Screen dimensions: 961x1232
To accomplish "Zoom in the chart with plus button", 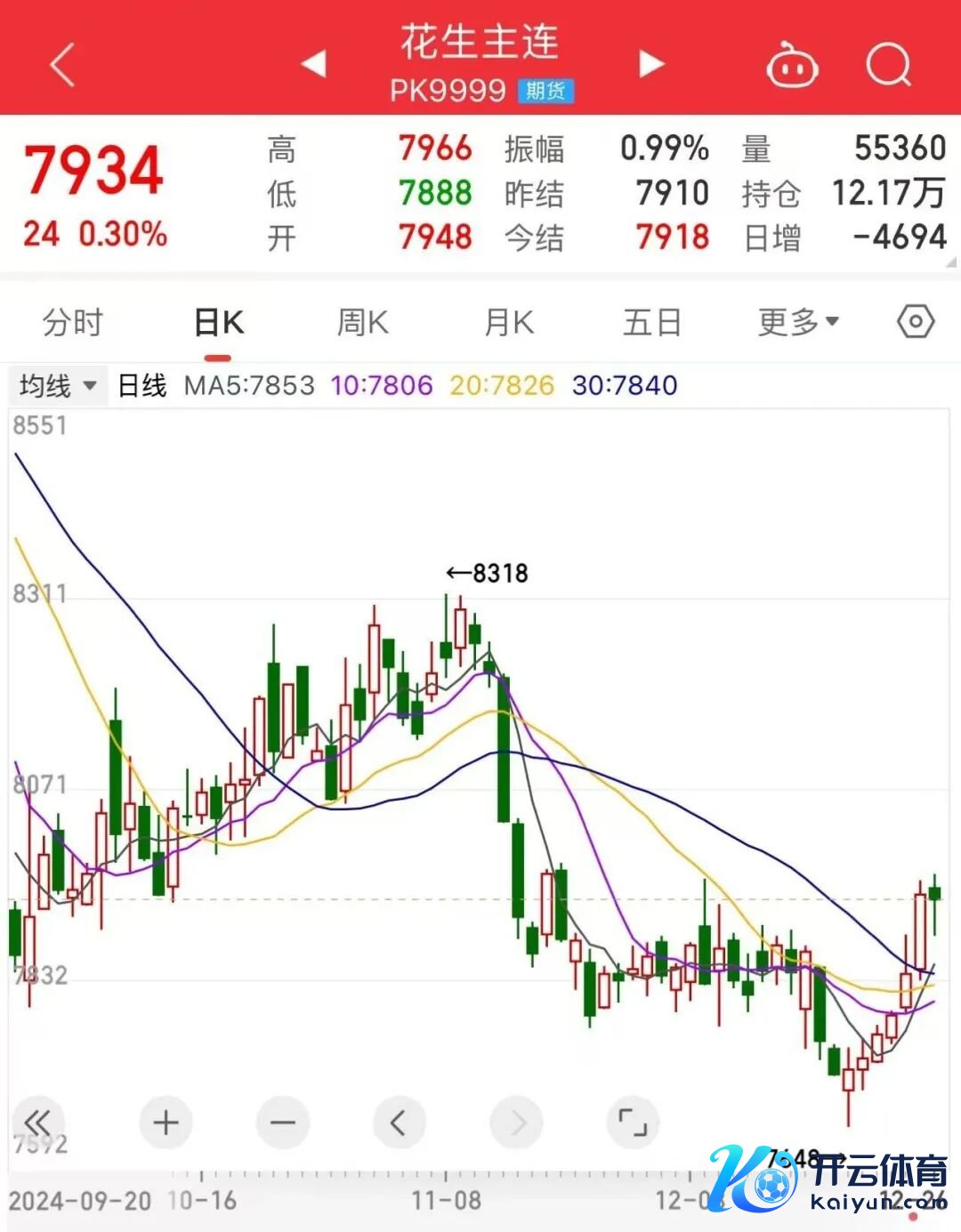I will pos(166,1123).
